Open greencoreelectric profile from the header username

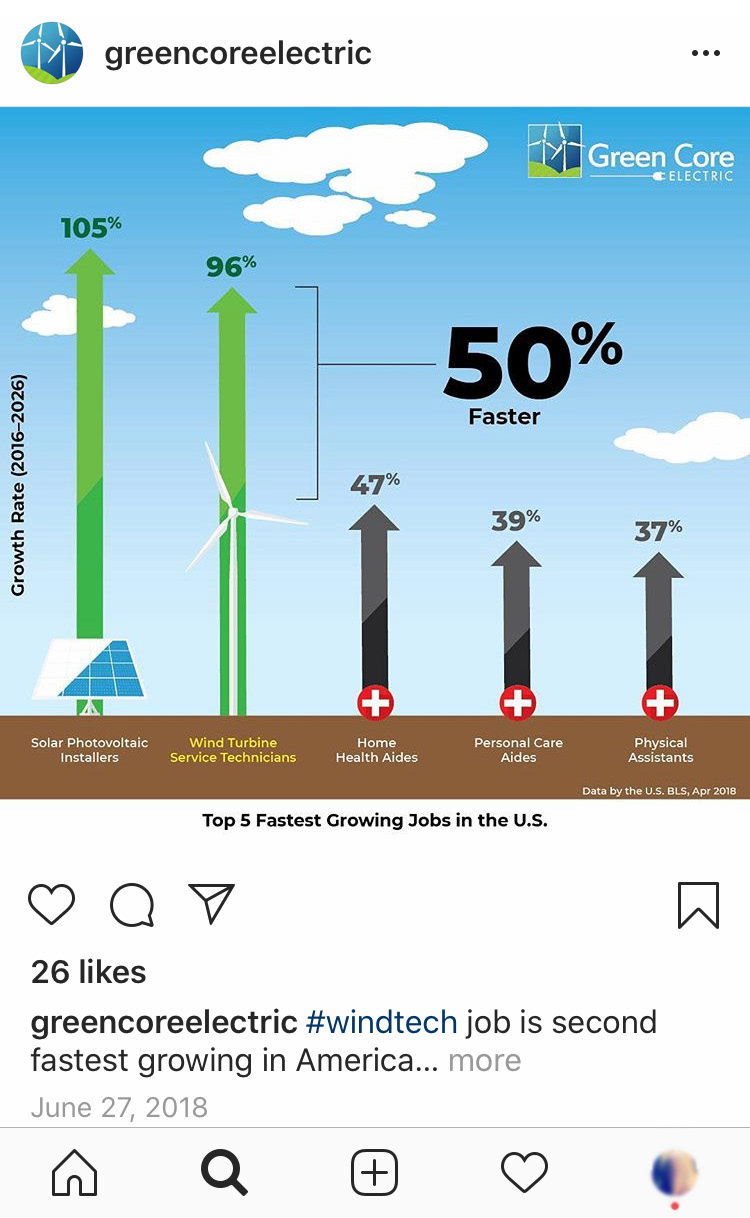coord(238,53)
